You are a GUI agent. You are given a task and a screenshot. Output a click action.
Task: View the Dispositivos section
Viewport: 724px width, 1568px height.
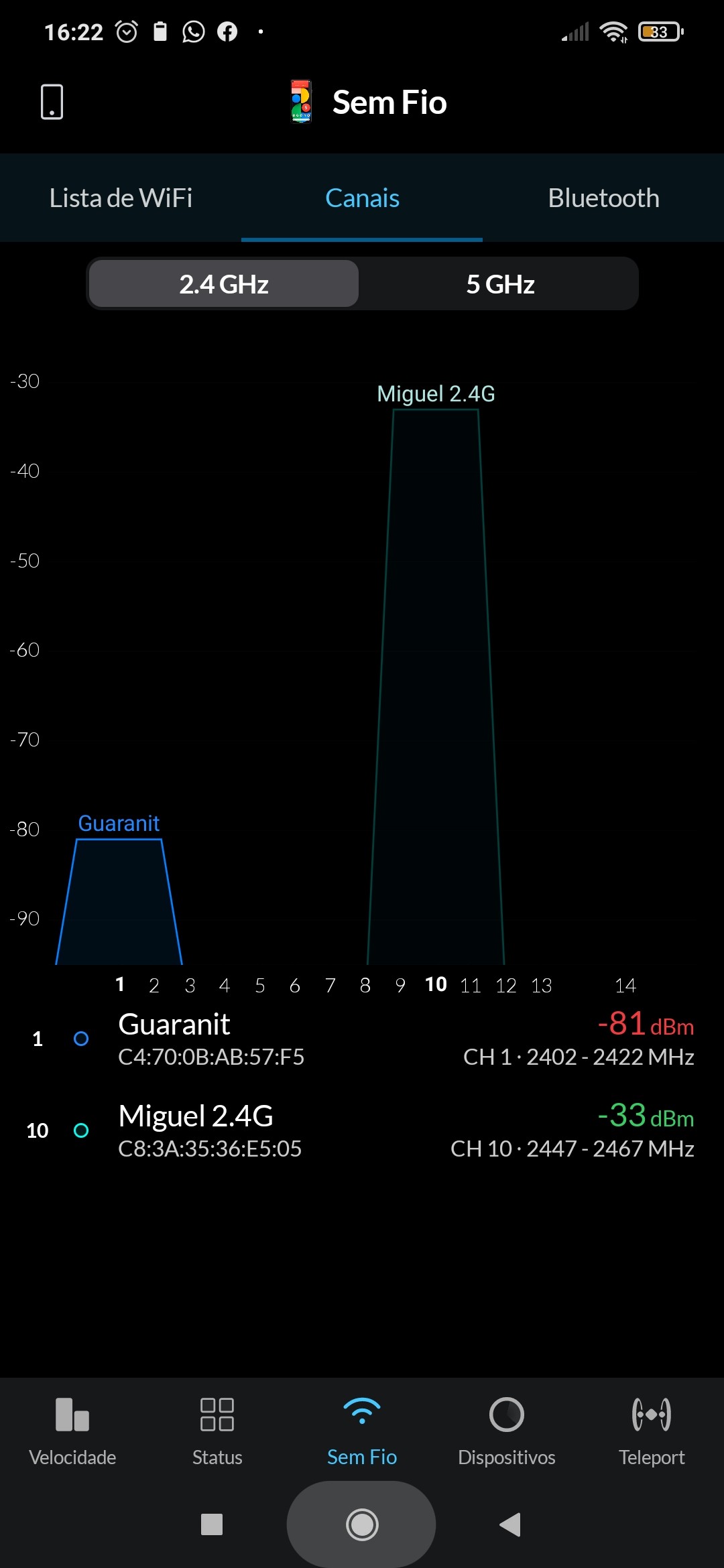(507, 1431)
